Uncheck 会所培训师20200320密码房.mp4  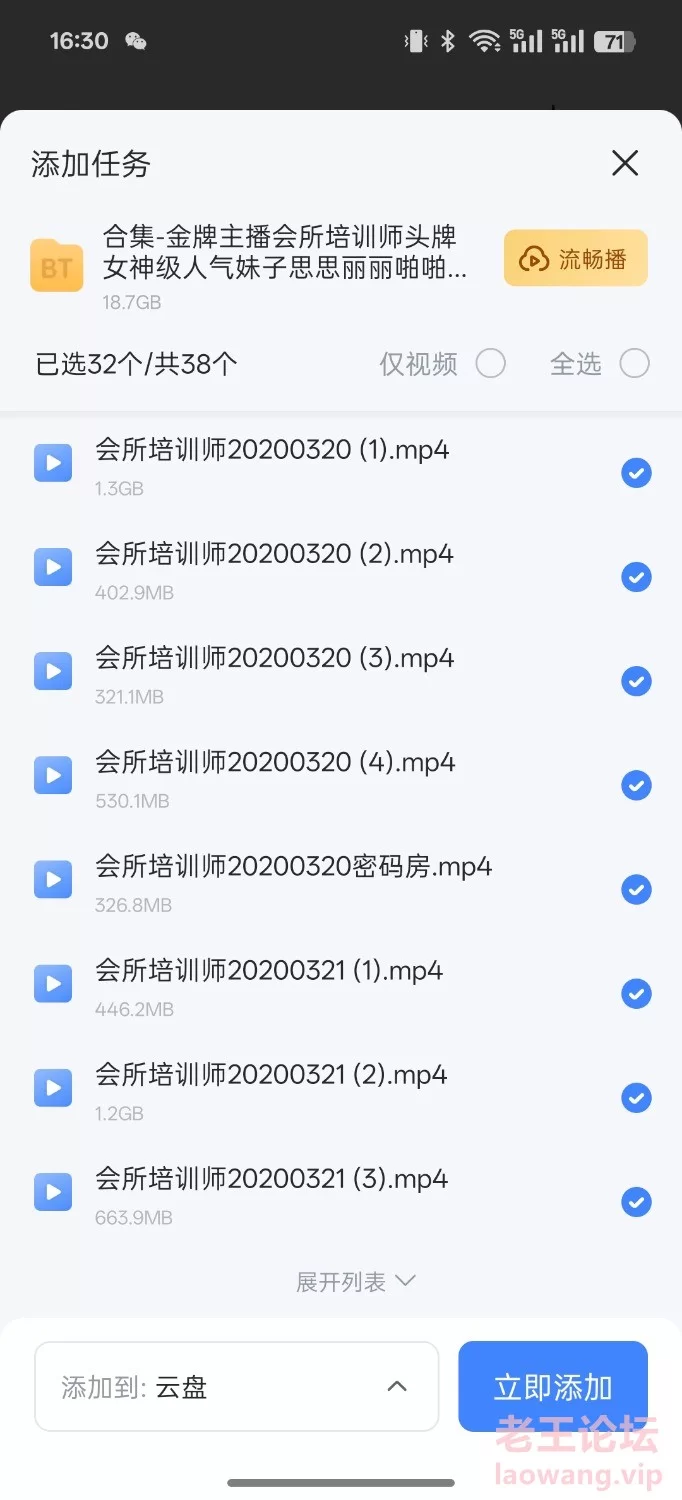(x=636, y=889)
